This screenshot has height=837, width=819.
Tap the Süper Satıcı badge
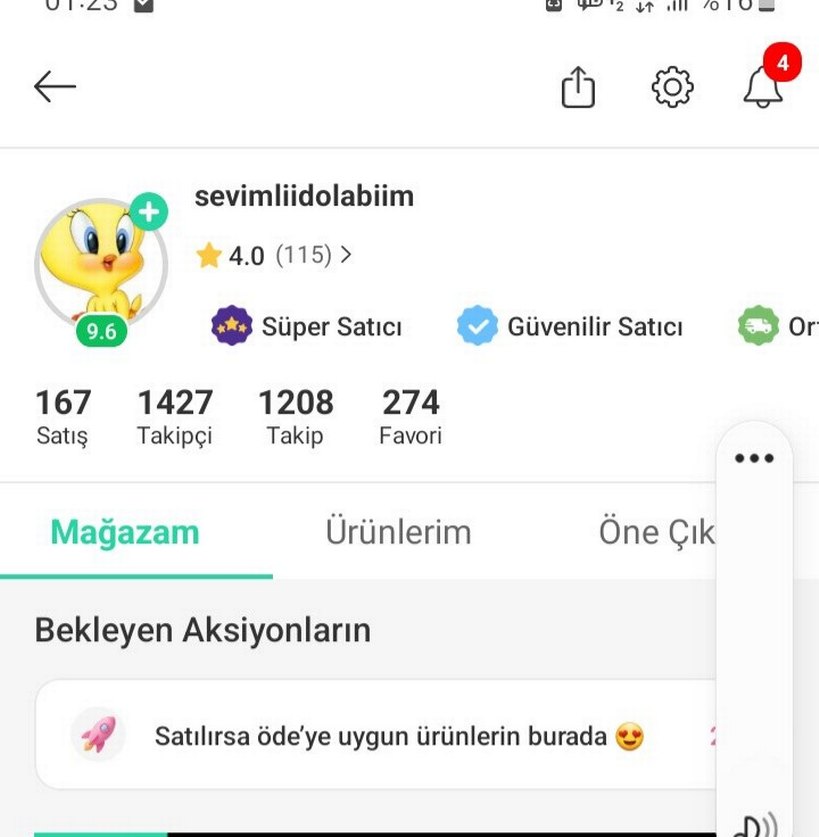308,326
